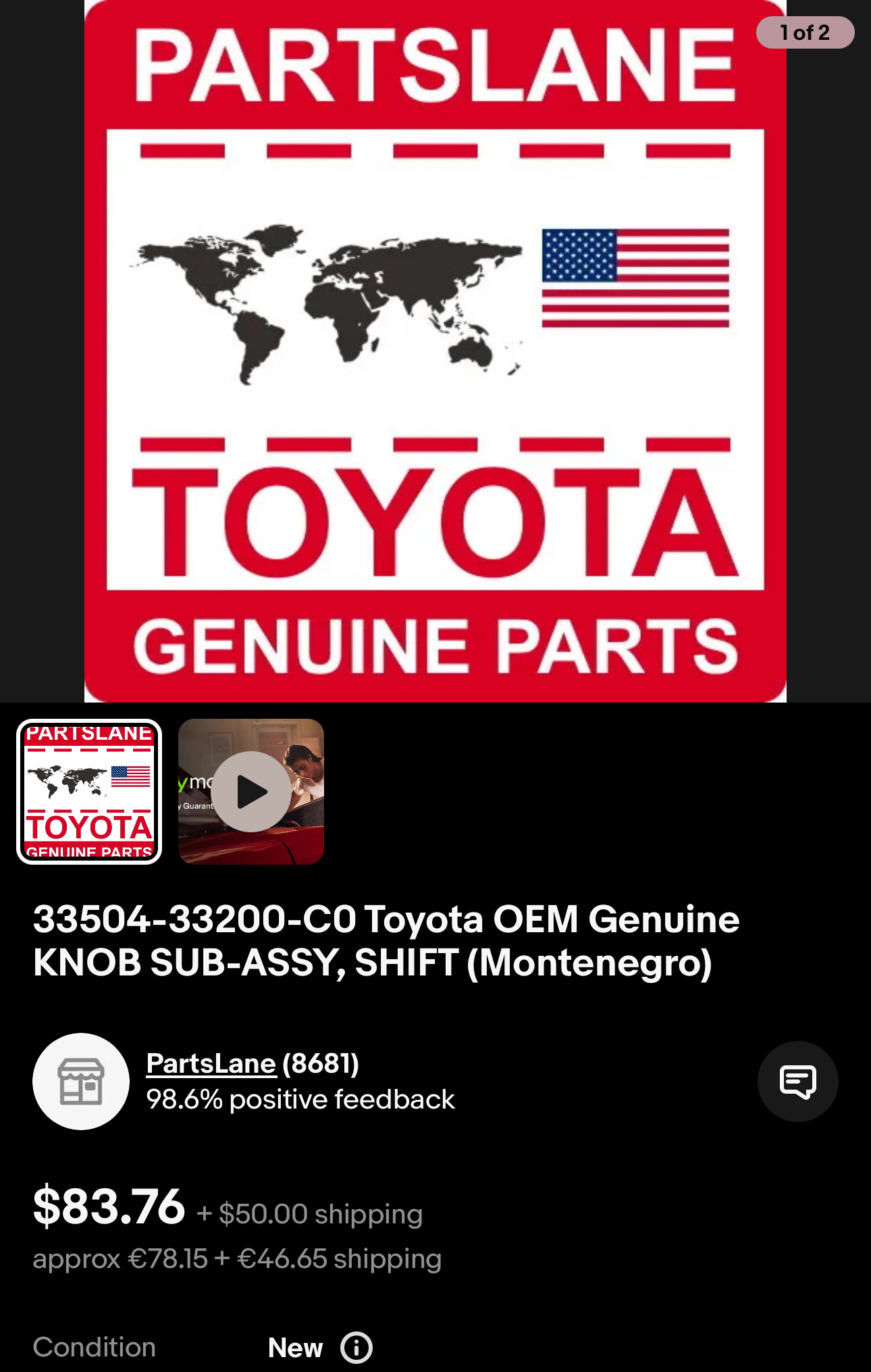871x1372 pixels.
Task: Open the main PartsLane product image
Action: [435, 351]
